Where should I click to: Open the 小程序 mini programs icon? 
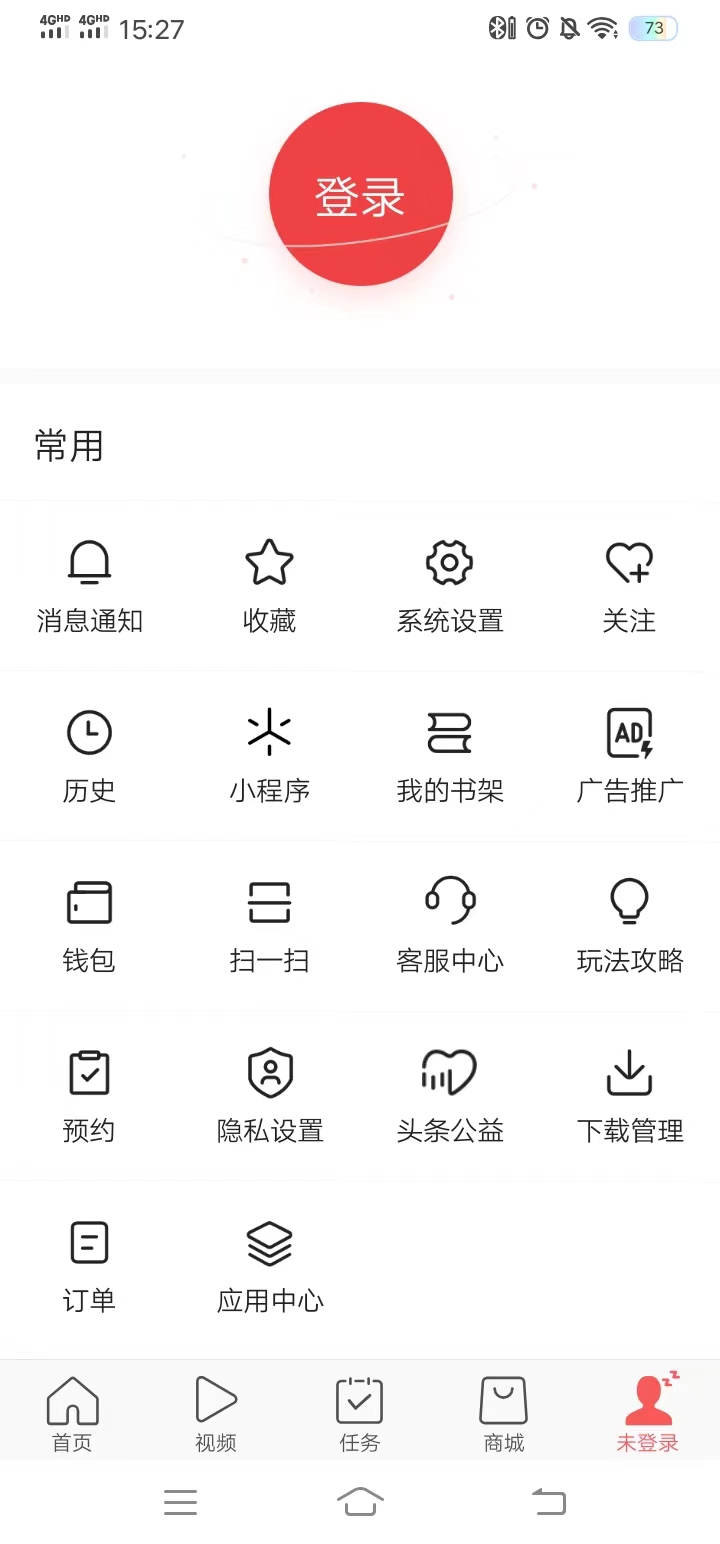[269, 755]
